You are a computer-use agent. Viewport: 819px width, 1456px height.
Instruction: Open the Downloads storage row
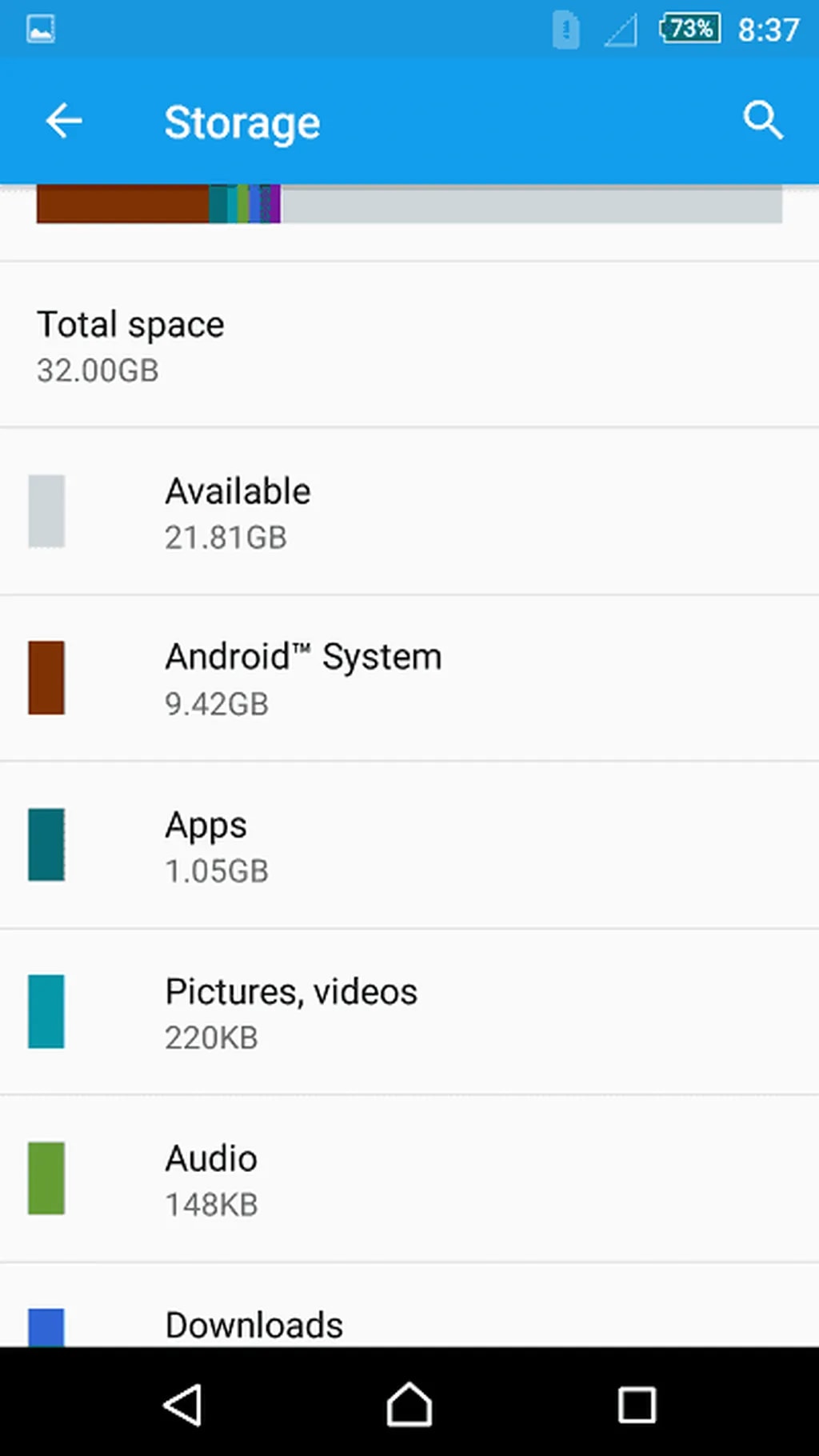tap(408, 1324)
